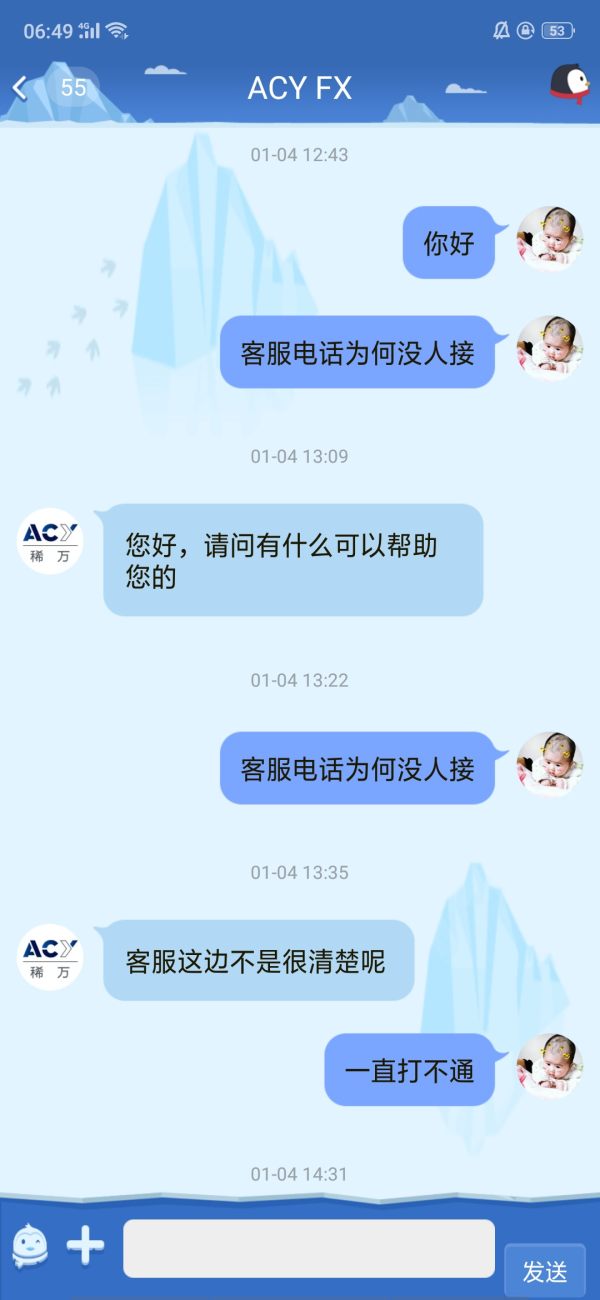Screen dimensions: 600x1300
Task: Open my avatar beside 一直打不通 message
Action: [x=549, y=1066]
